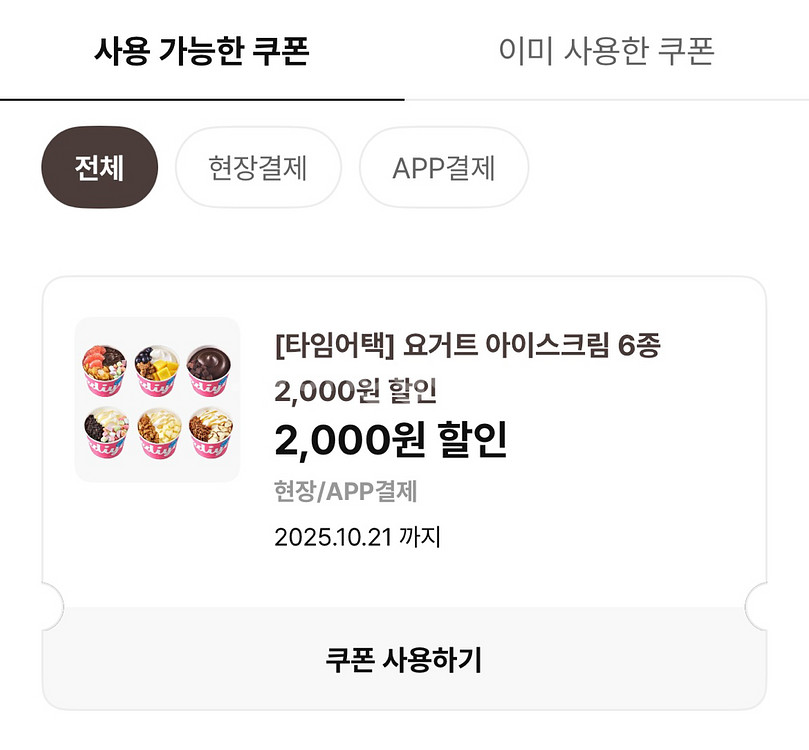Switch to the 사용 가능한 쿠폰 tab
This screenshot has height=750, width=809.
[x=202, y=51]
